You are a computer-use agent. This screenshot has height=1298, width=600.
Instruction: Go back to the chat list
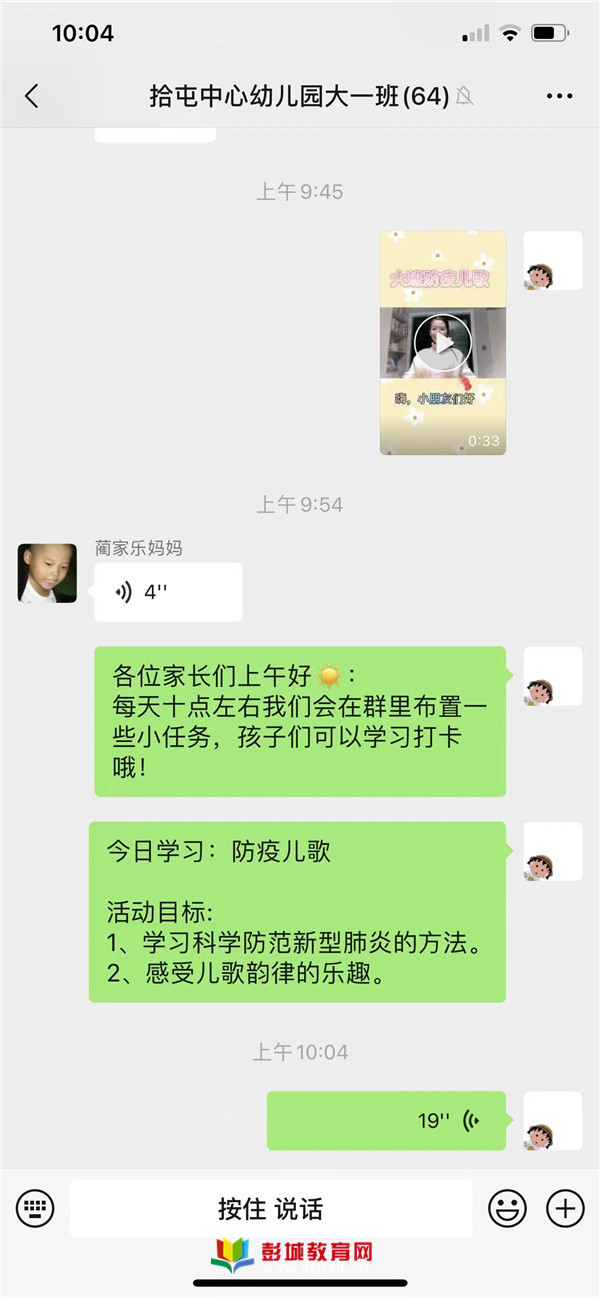(32, 96)
